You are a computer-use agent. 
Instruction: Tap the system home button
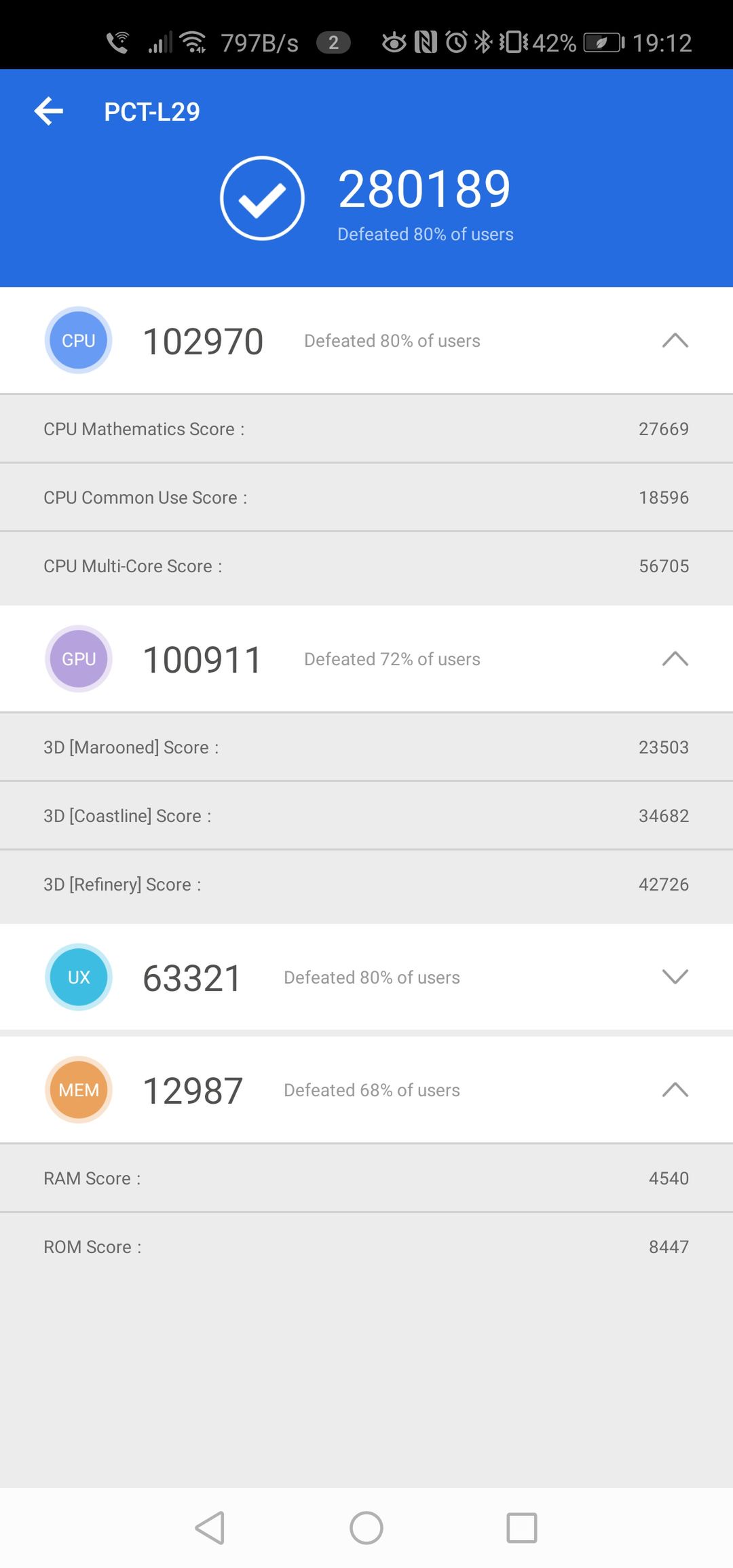coord(366,1528)
